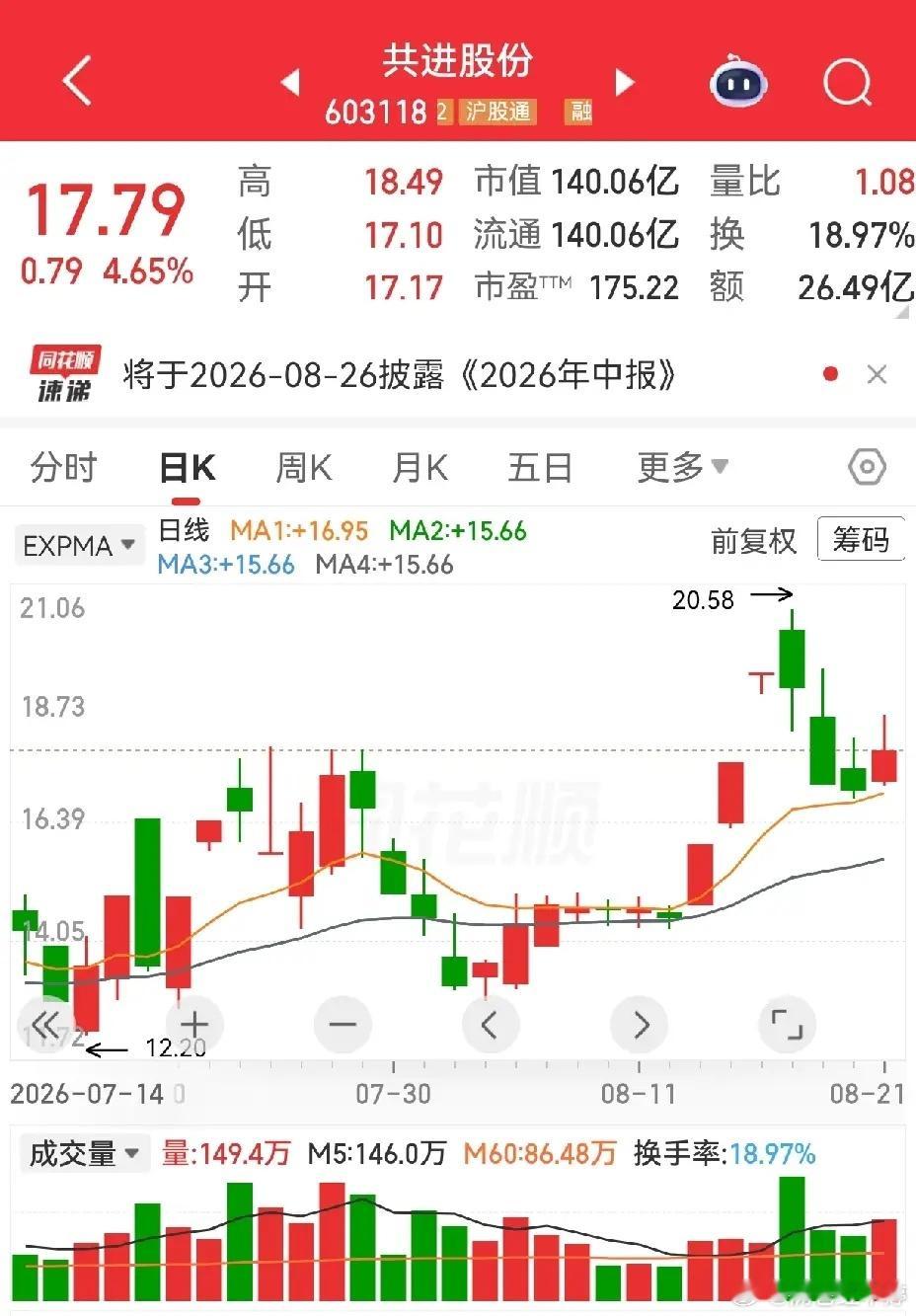Open the robot assistant icon

click(x=738, y=82)
